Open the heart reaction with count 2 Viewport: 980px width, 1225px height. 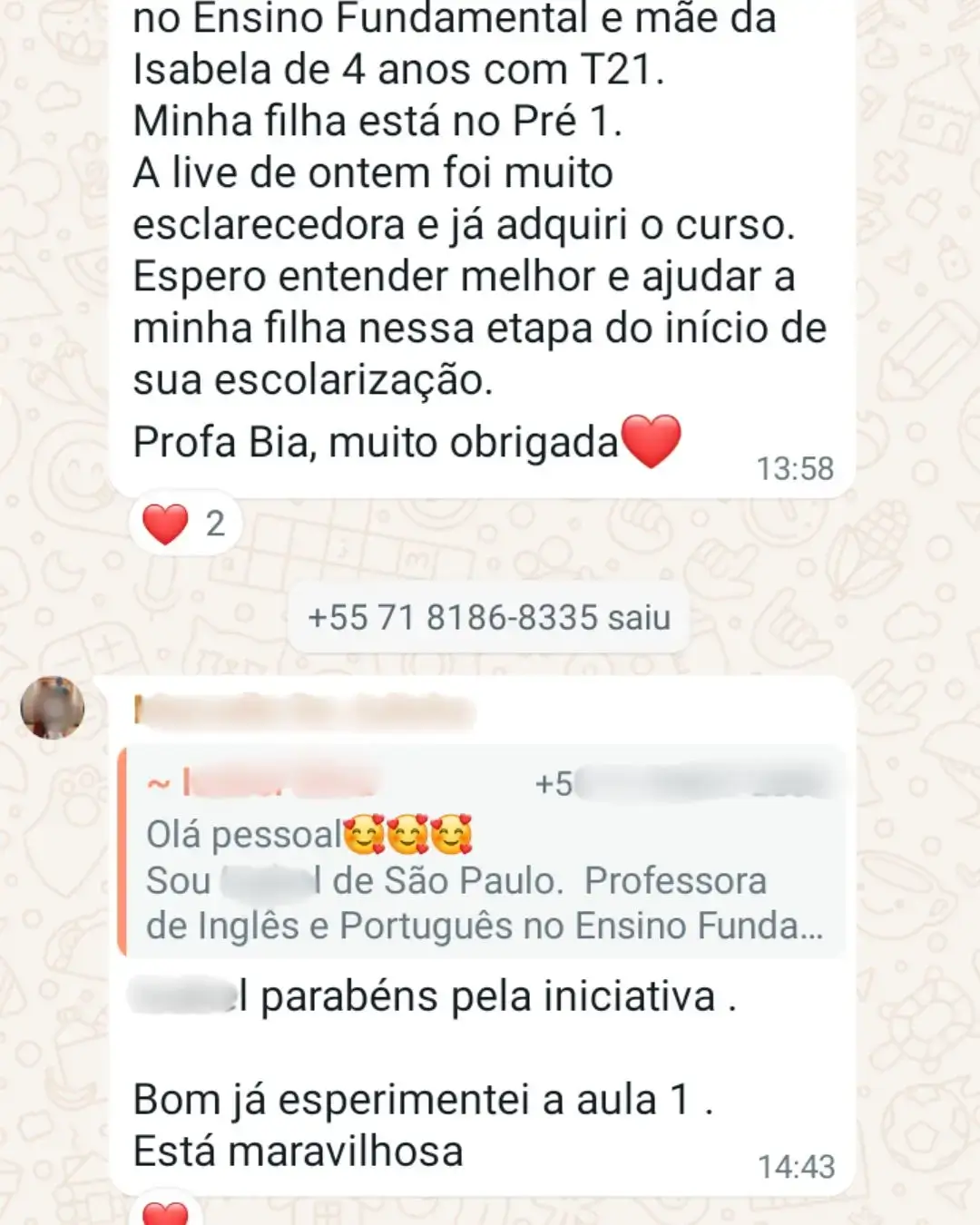click(185, 524)
